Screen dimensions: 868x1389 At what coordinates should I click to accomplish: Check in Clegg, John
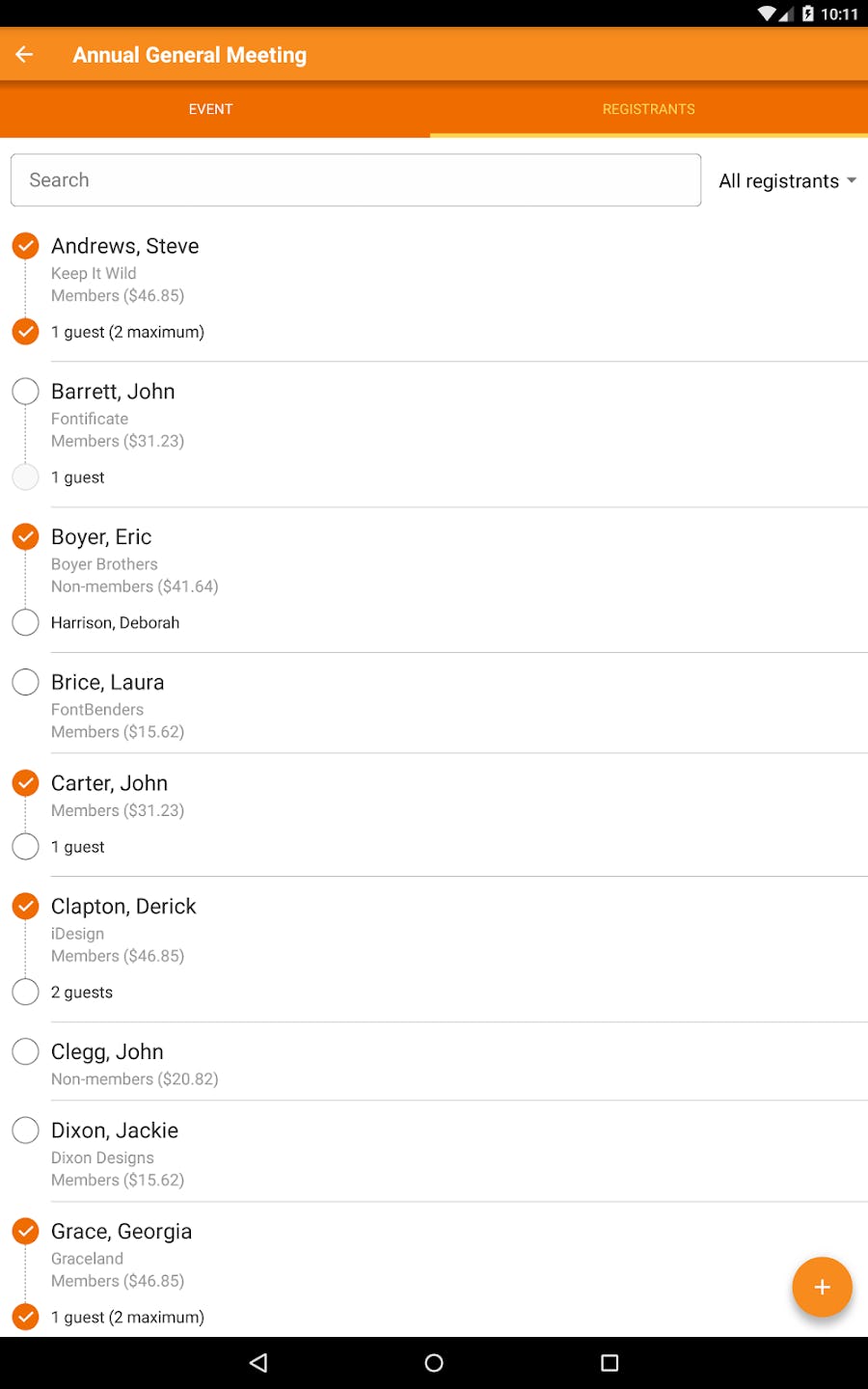[26, 1051]
